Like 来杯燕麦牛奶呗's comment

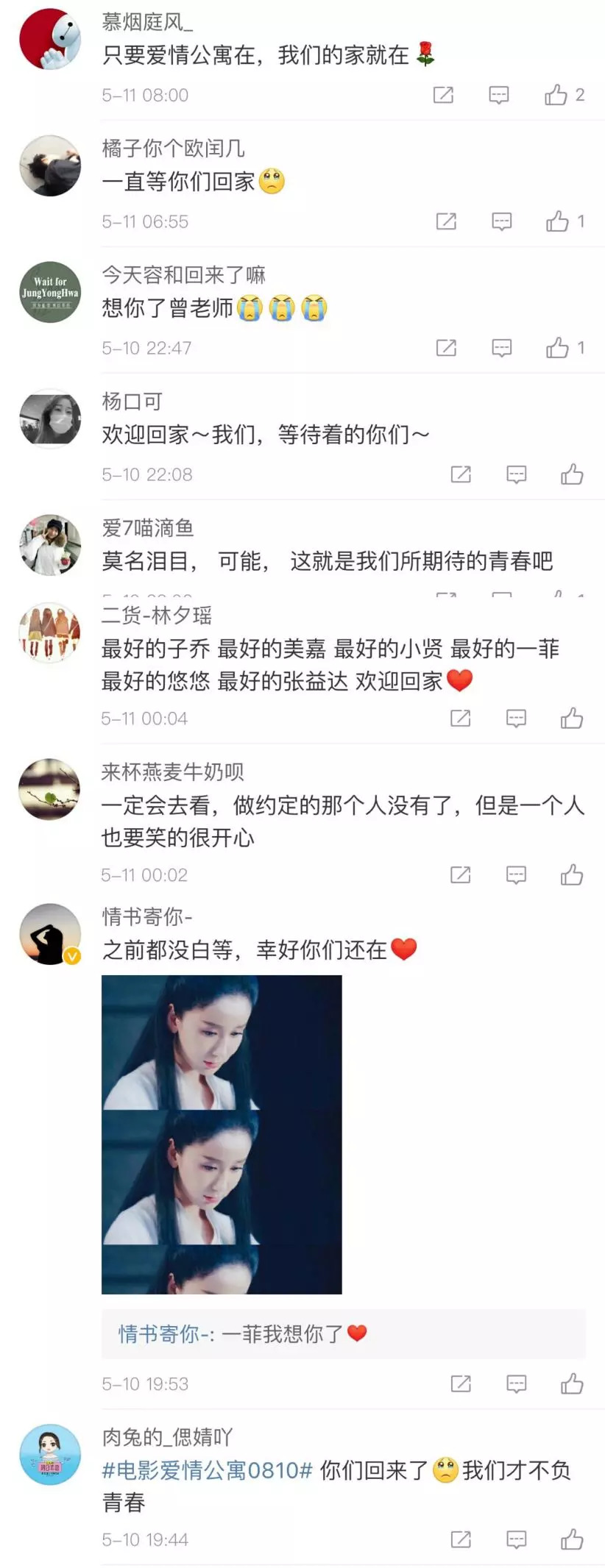point(572,874)
